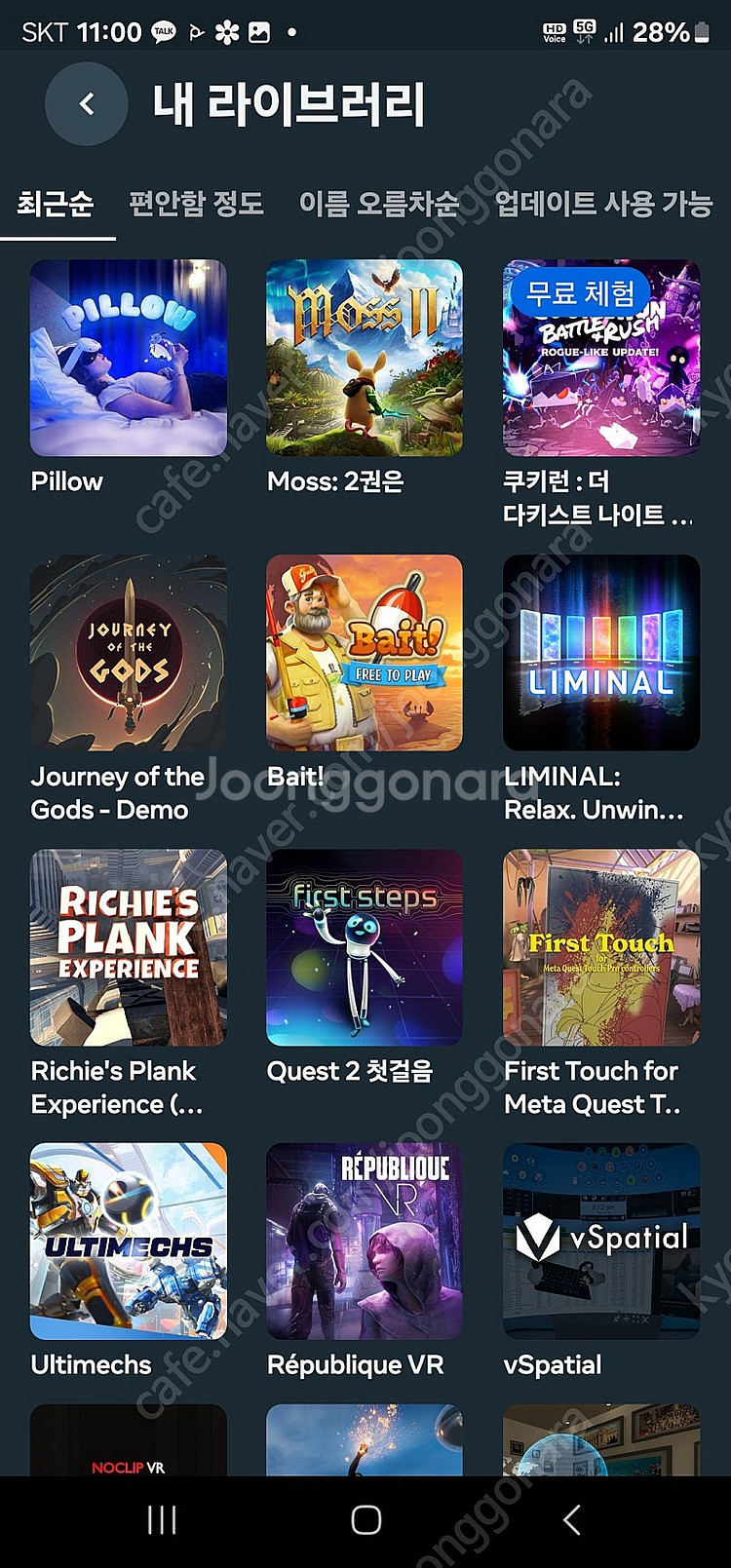Open 쿠키런: 더 다키스트 나이트 tile
This screenshot has height=1568, width=731.
point(601,358)
